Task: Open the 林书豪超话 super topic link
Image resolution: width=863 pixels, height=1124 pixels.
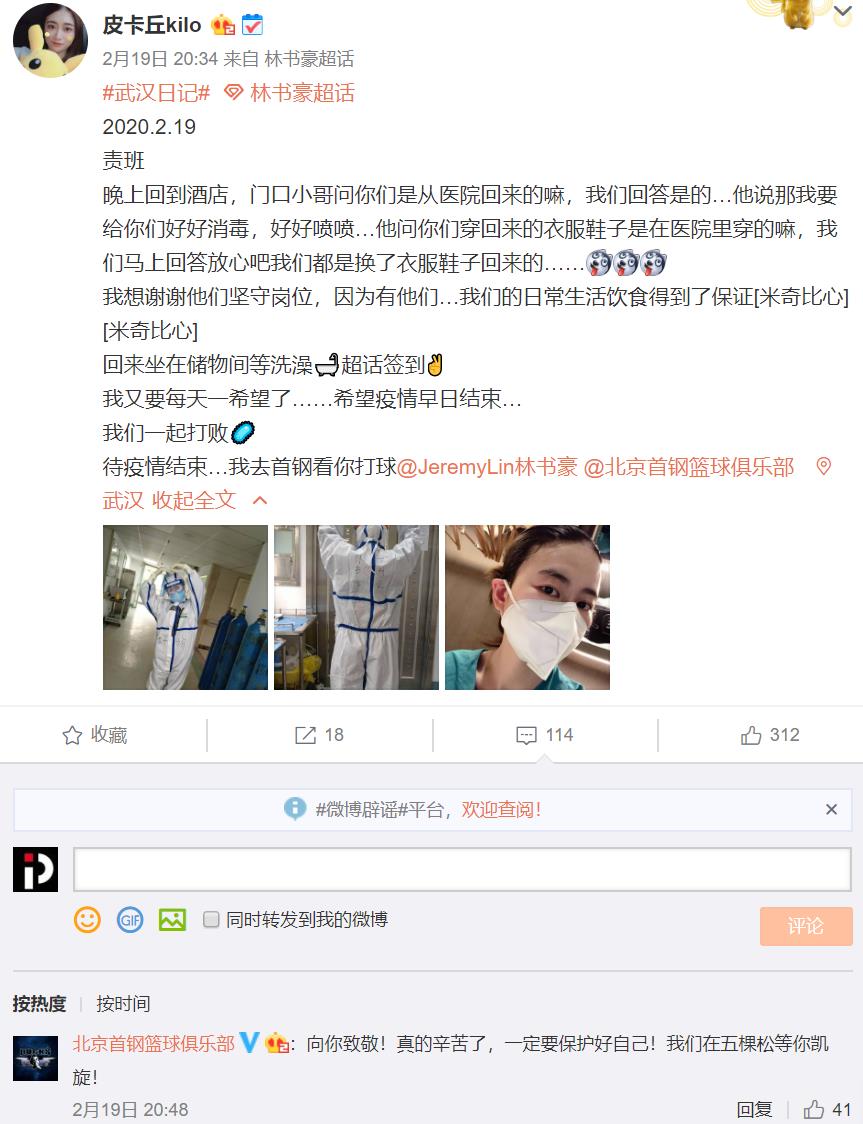Action: pyautogui.click(x=301, y=94)
